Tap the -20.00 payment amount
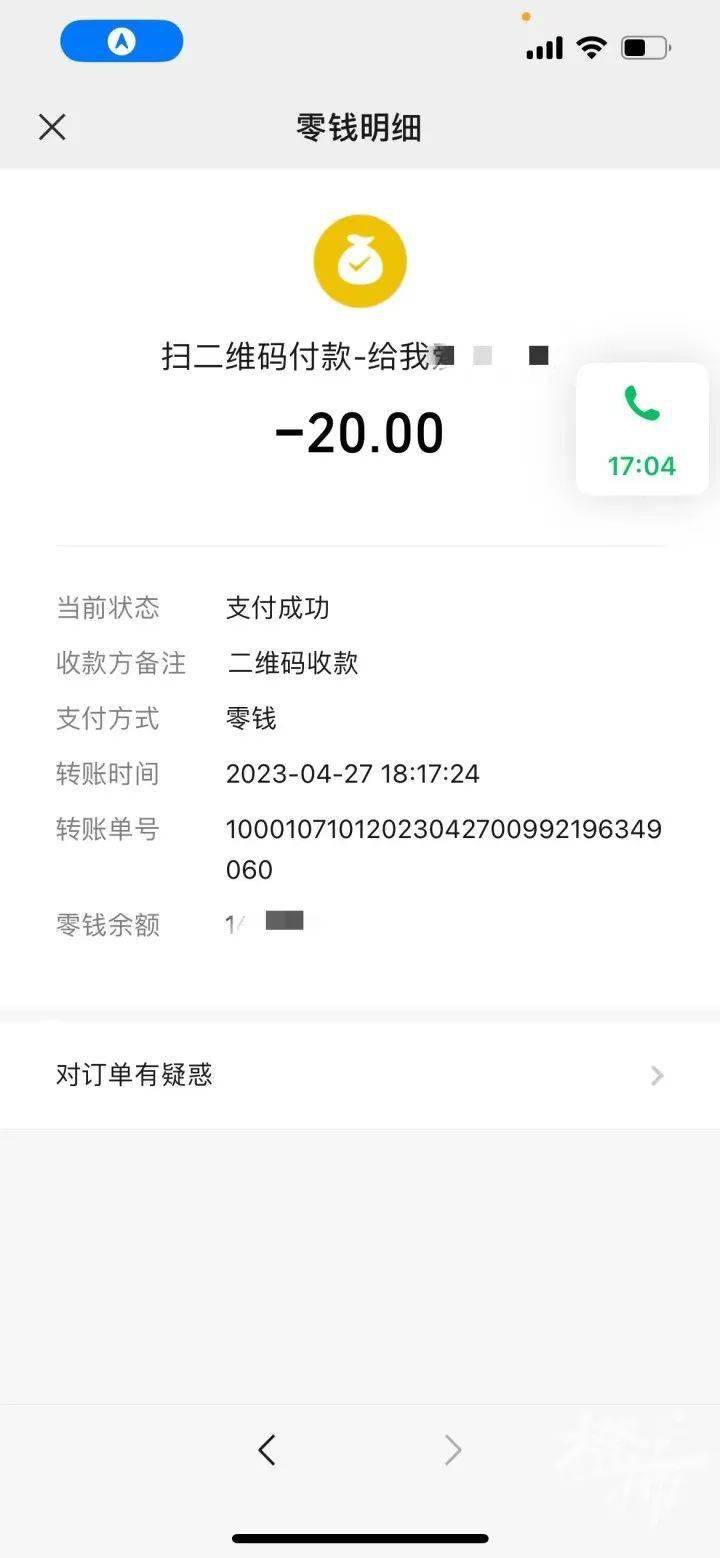This screenshot has height=1558, width=720. [360, 431]
